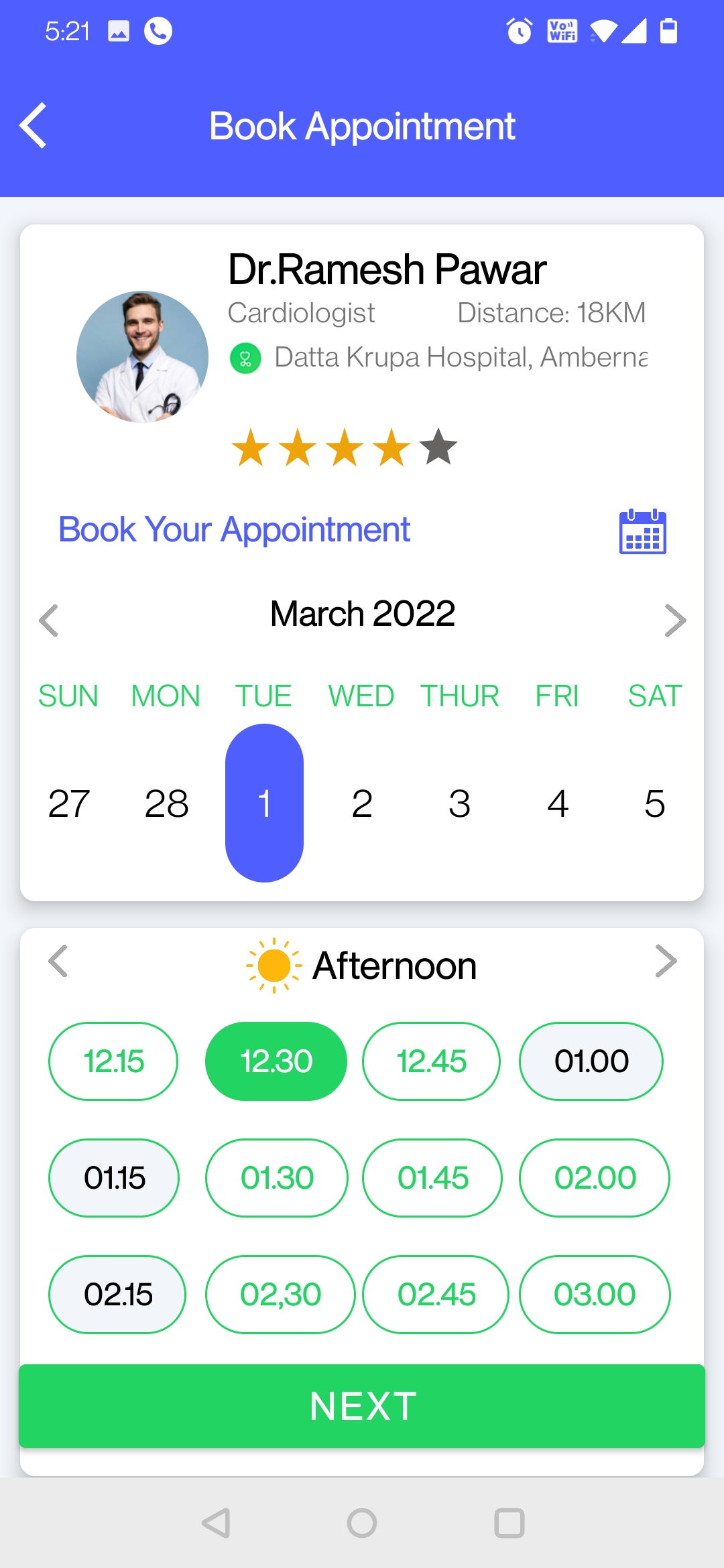This screenshot has width=724, height=1568.
Task: Go back from Book Appointment
Action: click(34, 125)
